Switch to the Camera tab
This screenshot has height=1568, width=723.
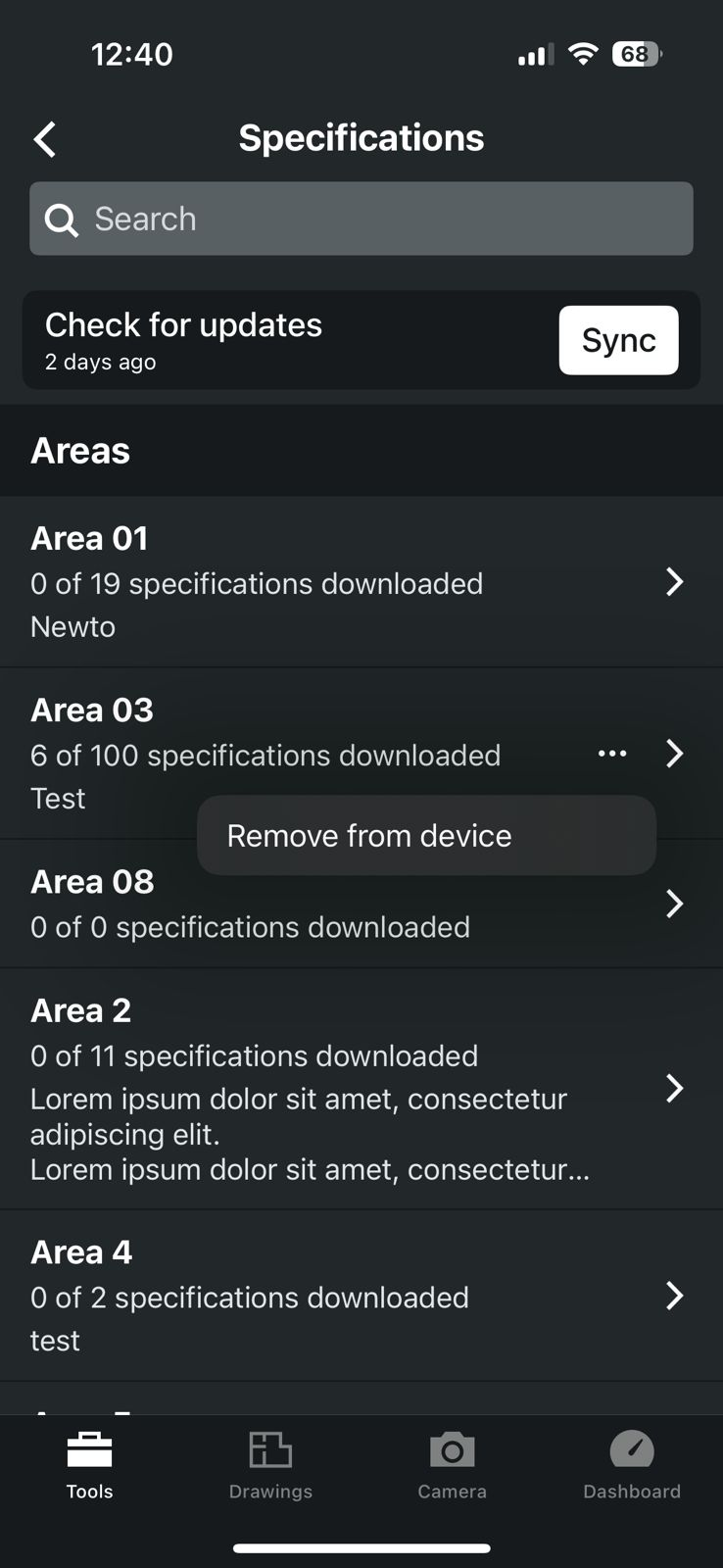452,1465
